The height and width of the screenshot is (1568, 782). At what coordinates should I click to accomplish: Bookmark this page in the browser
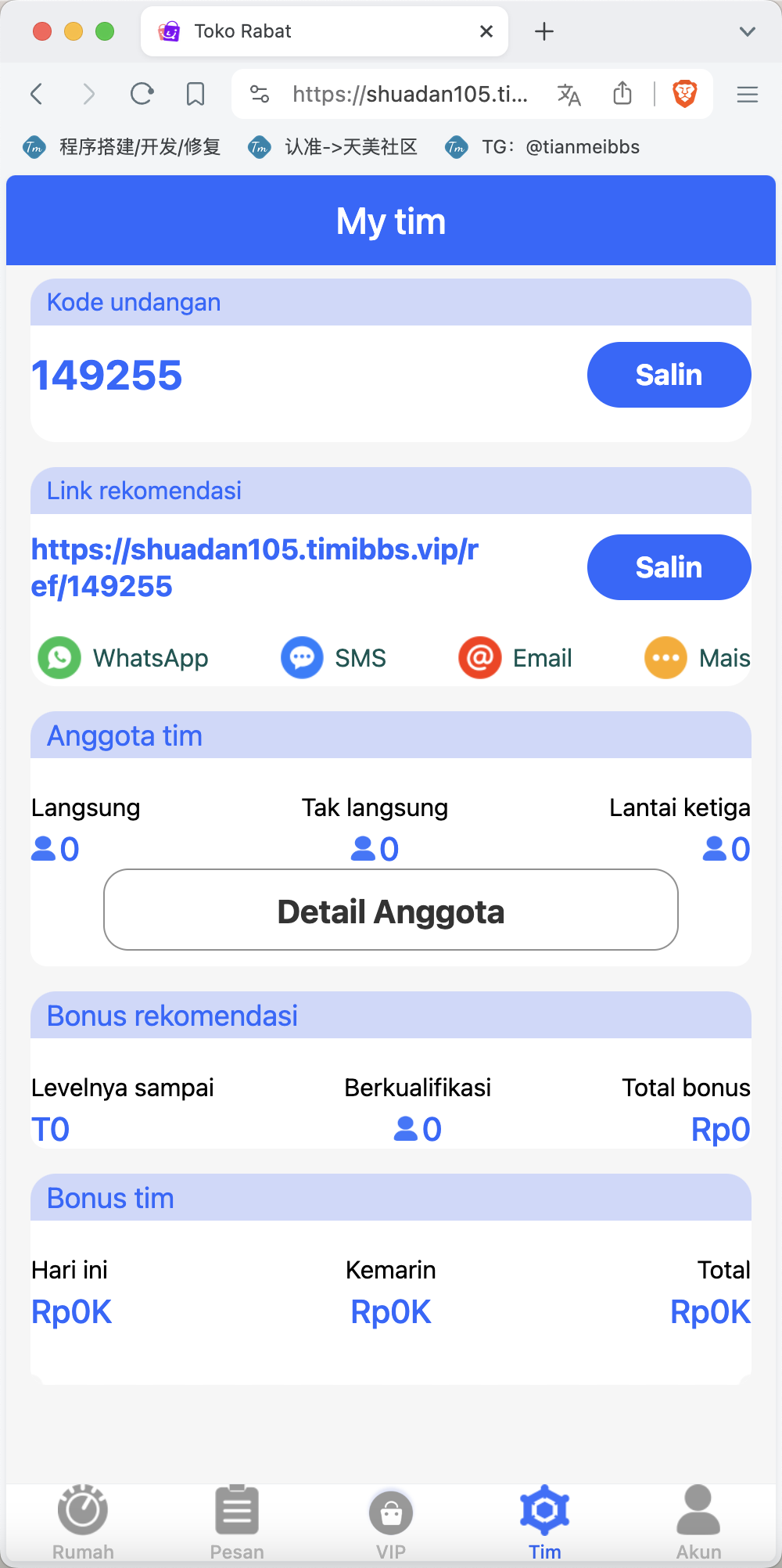pos(195,94)
